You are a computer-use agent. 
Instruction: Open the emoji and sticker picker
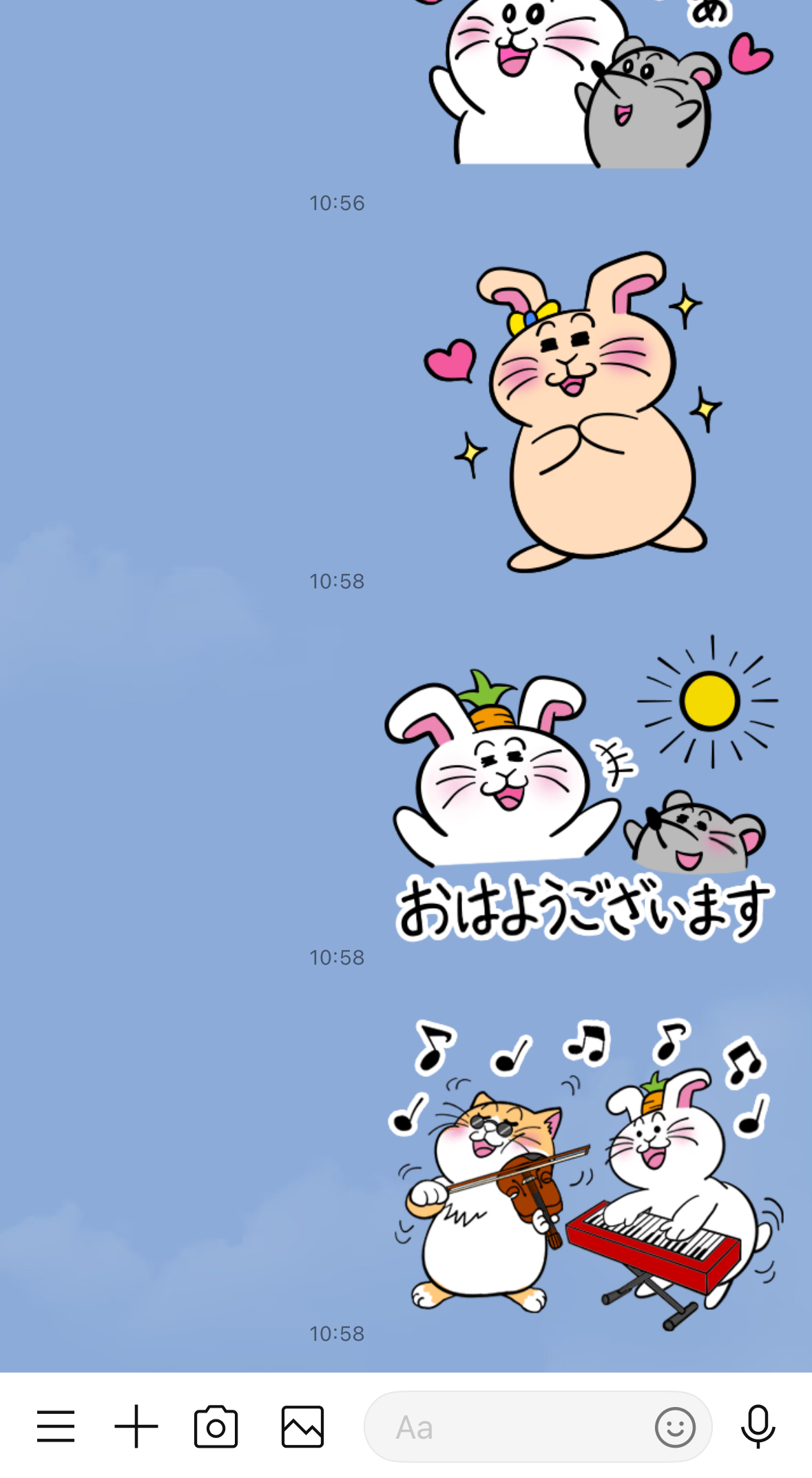[x=675, y=1427]
